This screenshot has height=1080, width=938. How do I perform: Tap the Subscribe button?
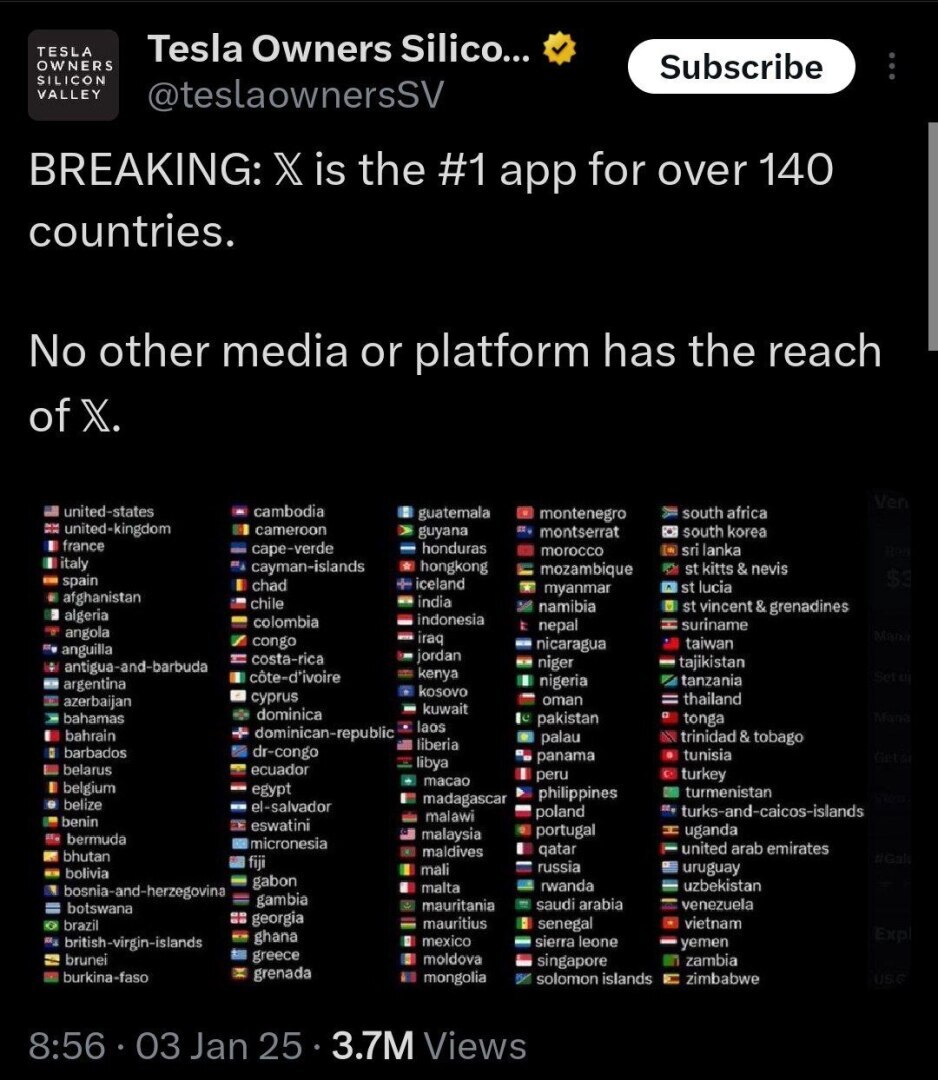tap(741, 67)
